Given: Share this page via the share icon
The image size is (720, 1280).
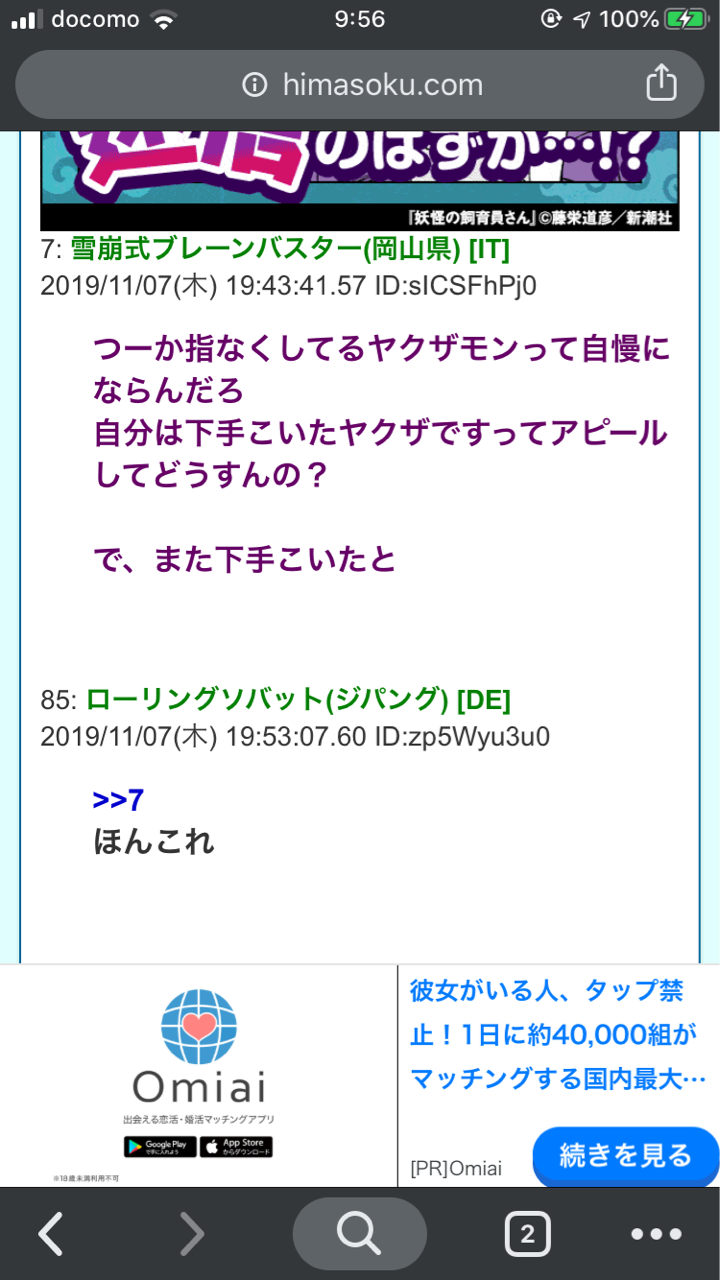Looking at the screenshot, I should [661, 84].
